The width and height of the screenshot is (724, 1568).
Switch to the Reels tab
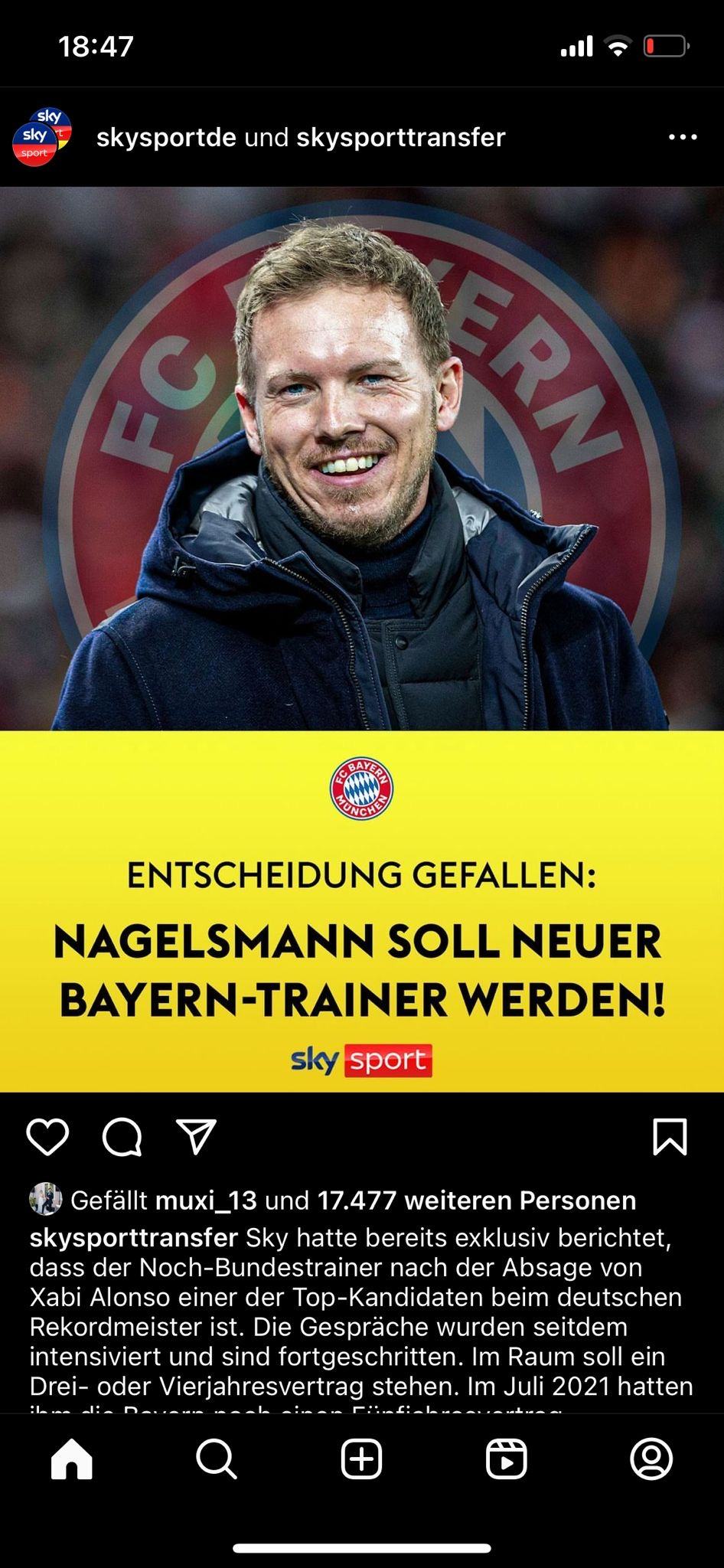pos(507,1459)
